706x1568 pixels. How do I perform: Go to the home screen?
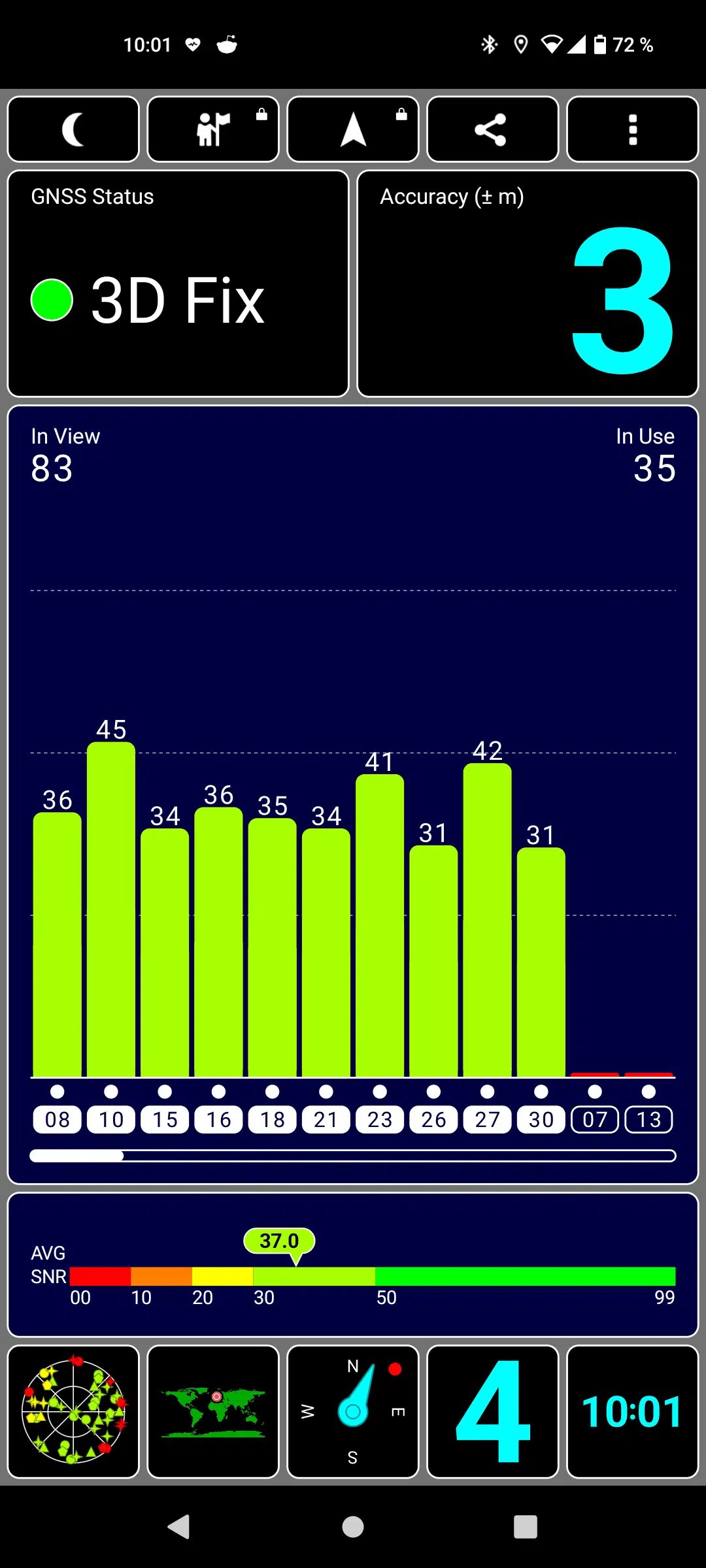(x=353, y=1527)
